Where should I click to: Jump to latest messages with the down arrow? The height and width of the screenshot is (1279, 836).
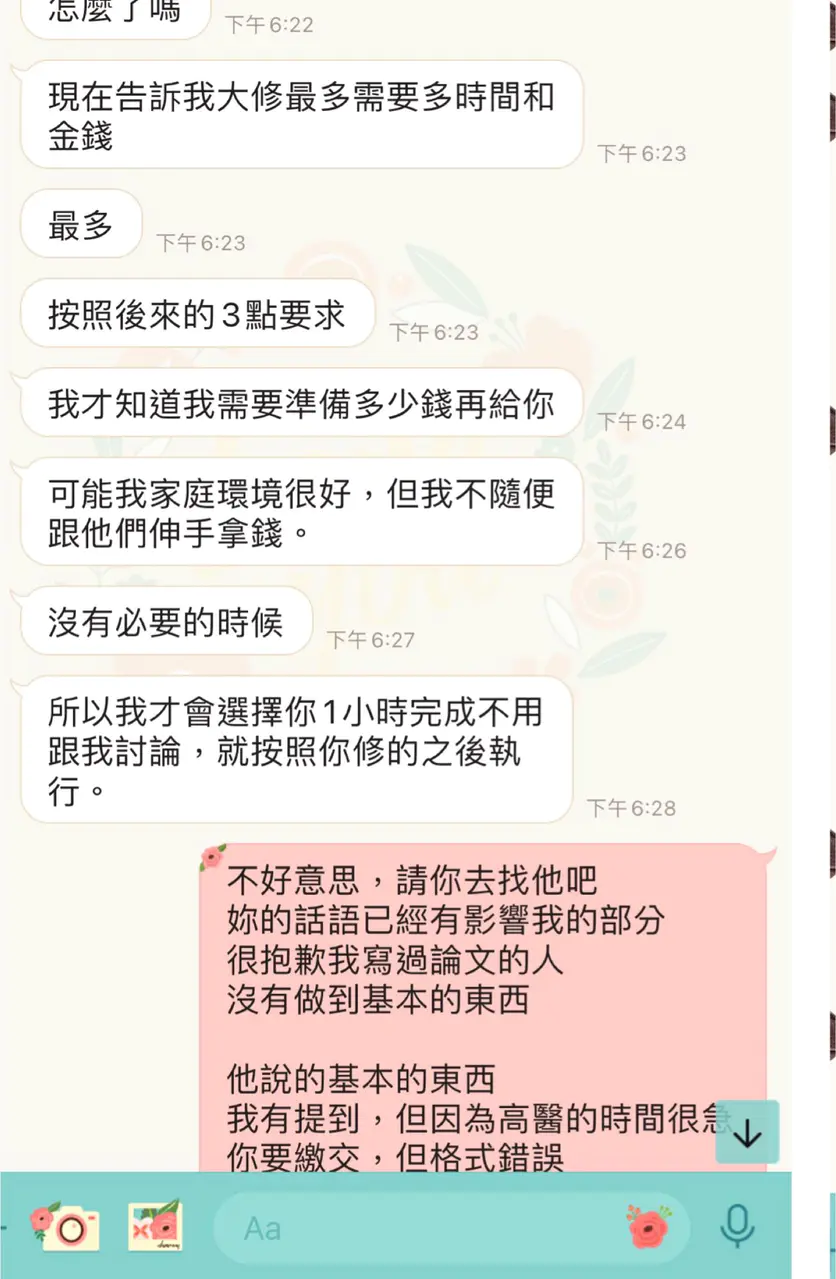click(747, 1133)
